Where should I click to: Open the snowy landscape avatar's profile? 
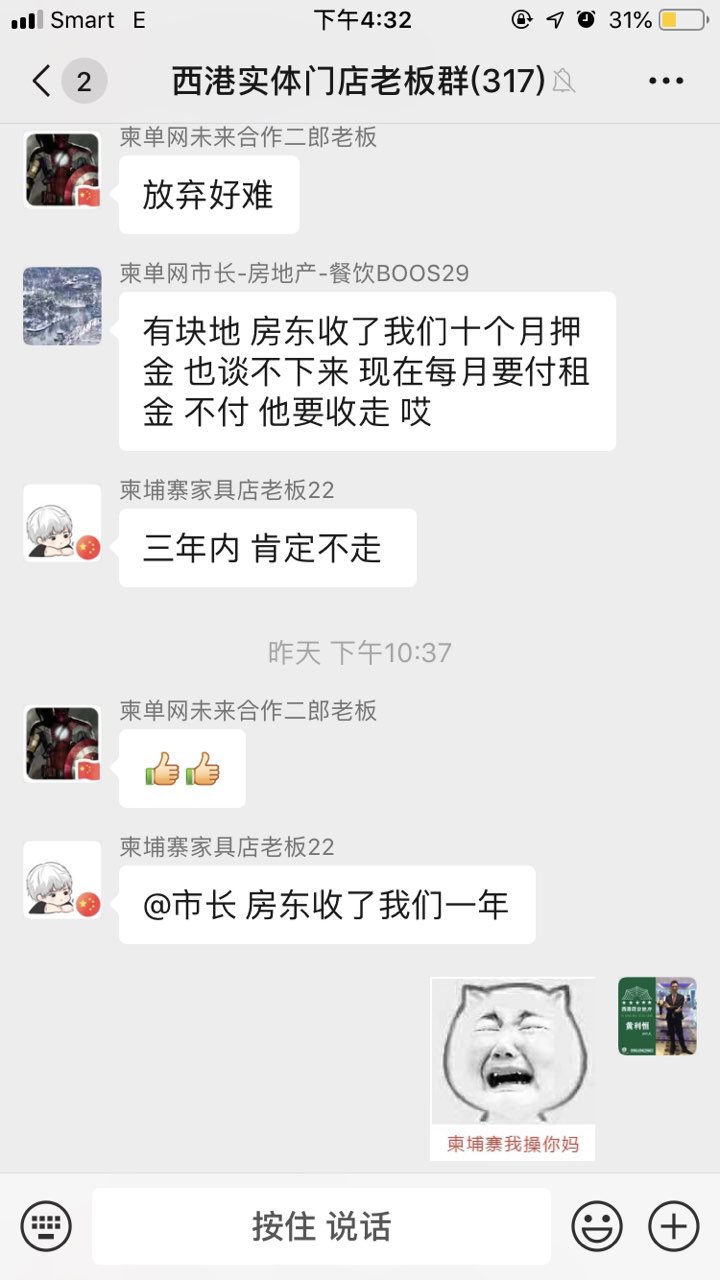tap(62, 306)
